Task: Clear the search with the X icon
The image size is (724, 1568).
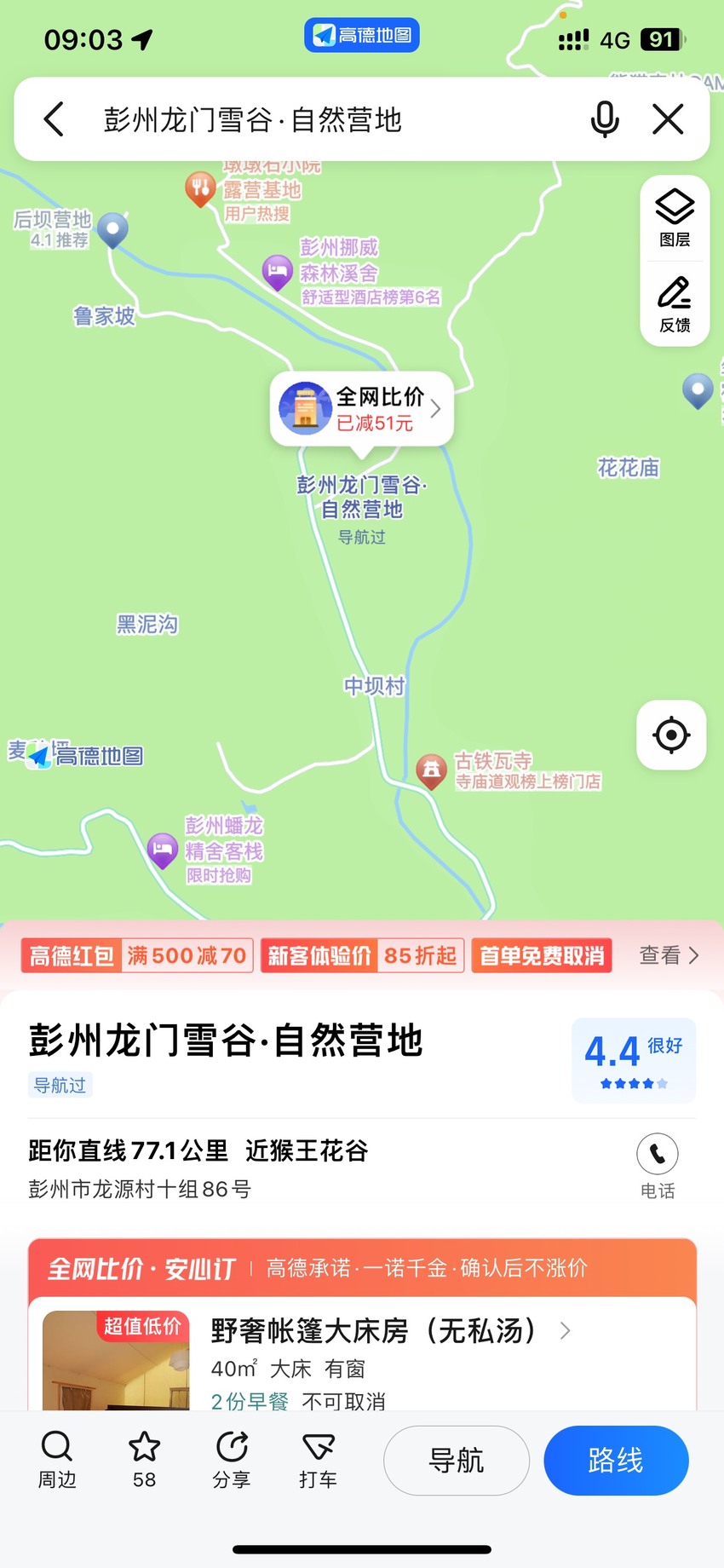Action: click(668, 119)
